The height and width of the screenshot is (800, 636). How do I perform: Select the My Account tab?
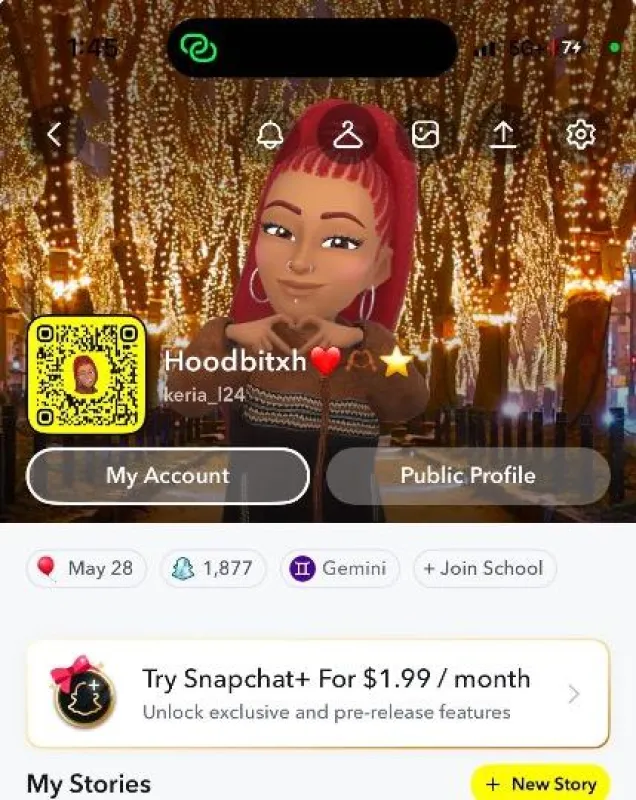(x=168, y=476)
